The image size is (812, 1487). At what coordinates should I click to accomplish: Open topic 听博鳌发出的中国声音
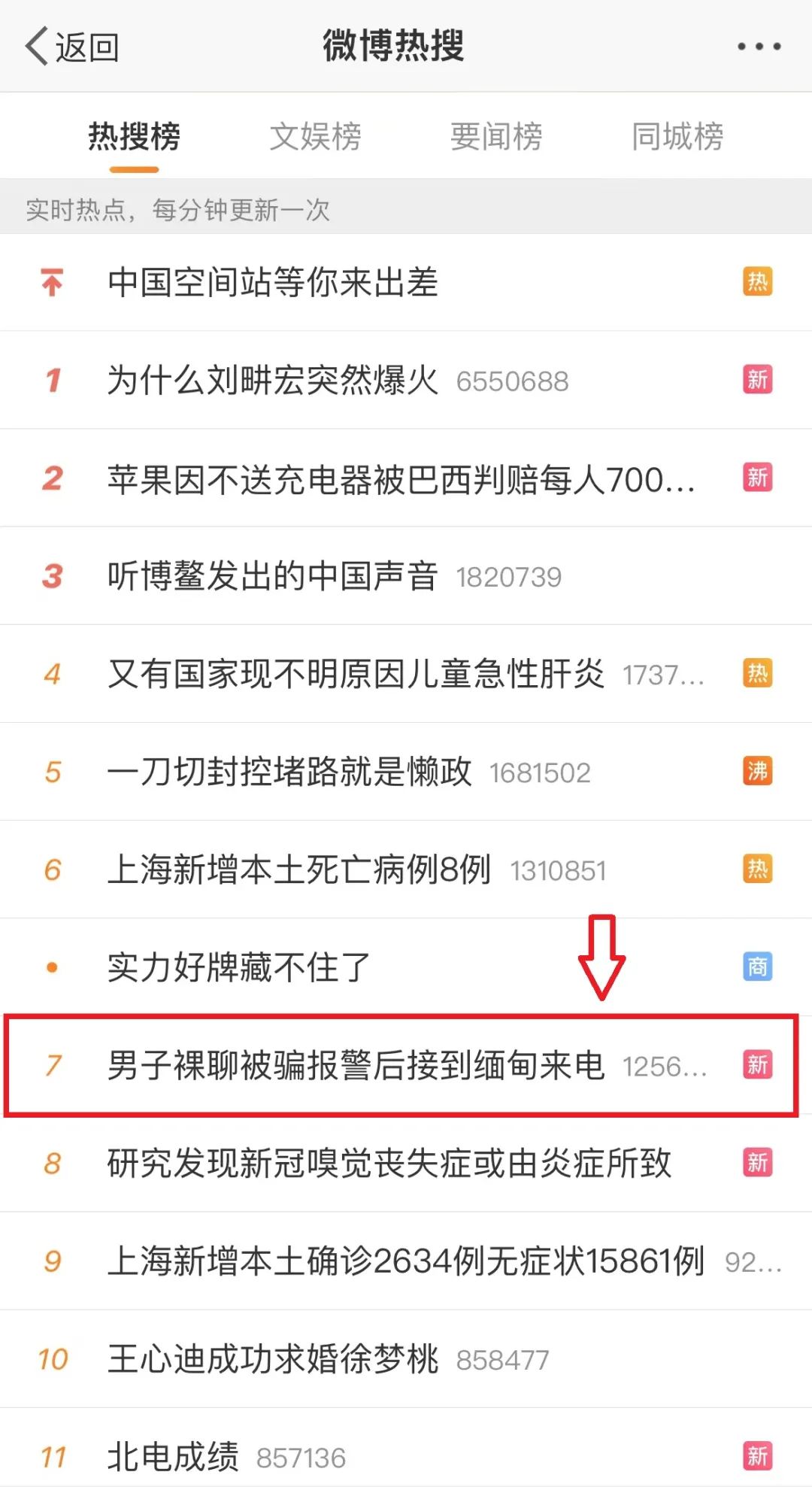pos(272,577)
